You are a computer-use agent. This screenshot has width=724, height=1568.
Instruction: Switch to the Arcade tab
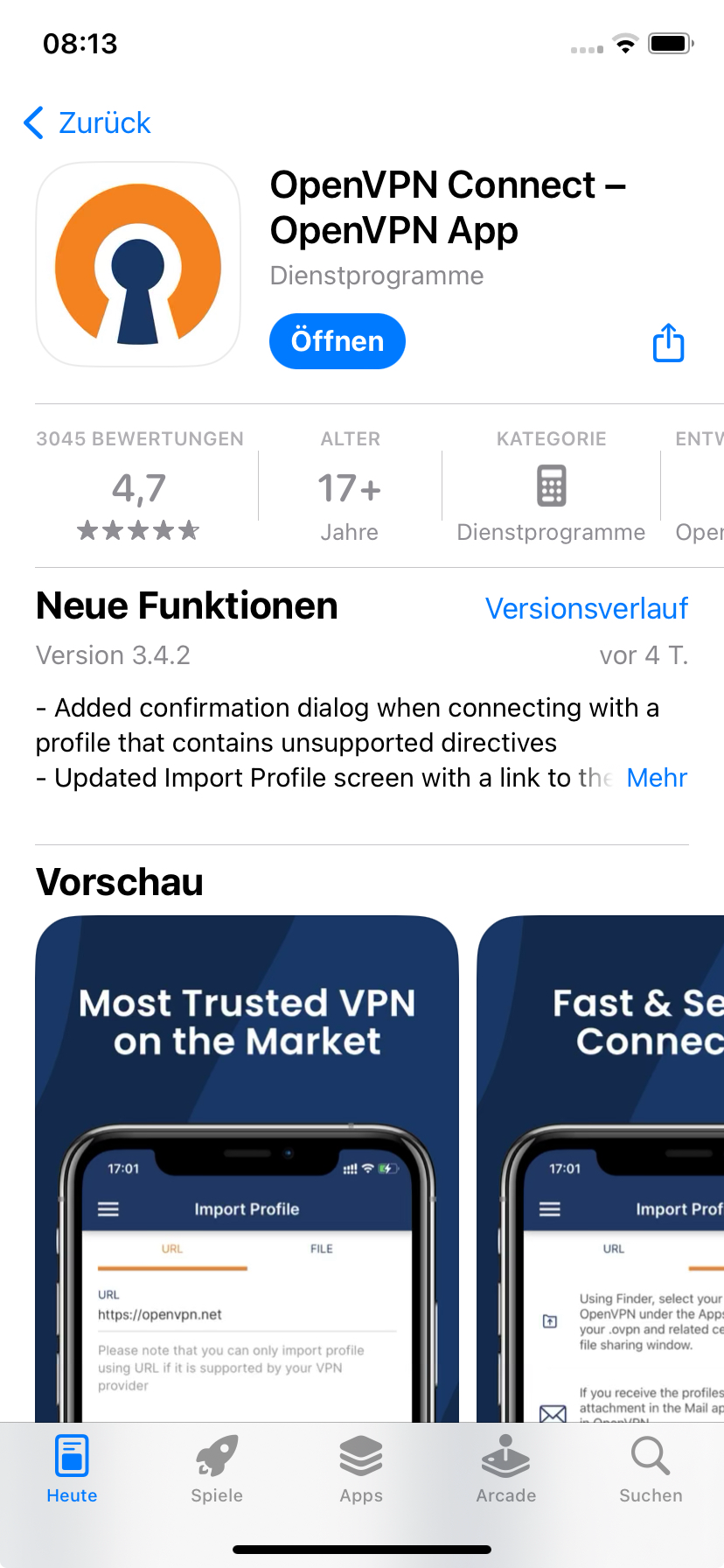(505, 1470)
